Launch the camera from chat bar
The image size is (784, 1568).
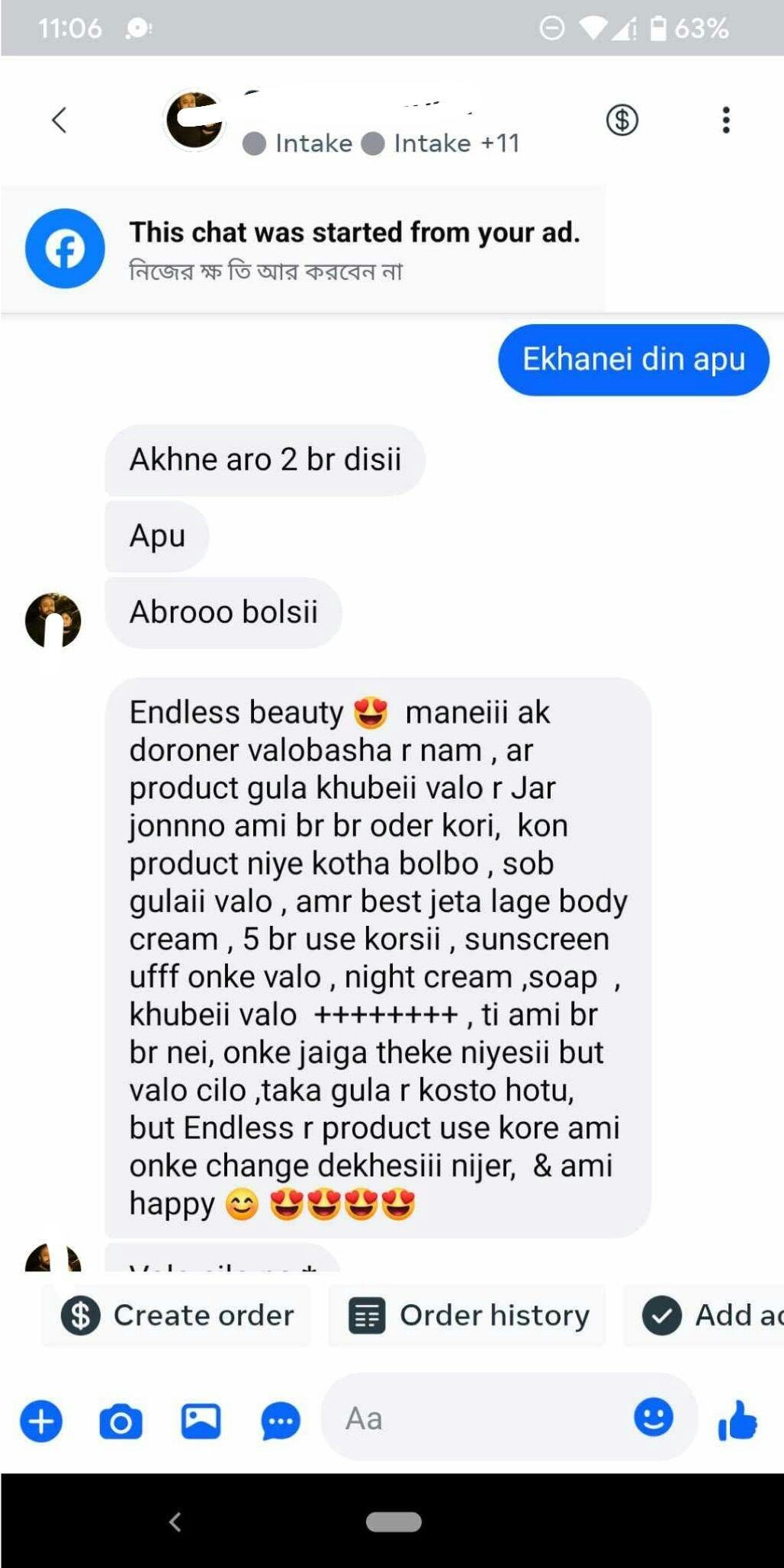pyautogui.click(x=120, y=1422)
